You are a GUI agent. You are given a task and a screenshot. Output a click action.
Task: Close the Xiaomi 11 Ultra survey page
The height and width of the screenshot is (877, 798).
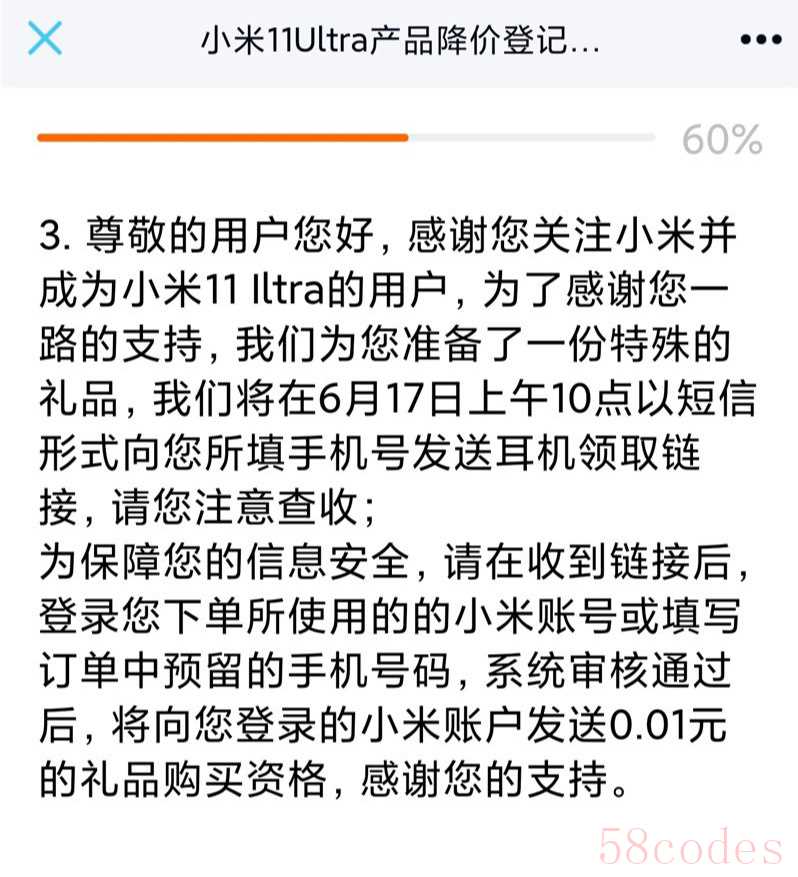(44, 40)
